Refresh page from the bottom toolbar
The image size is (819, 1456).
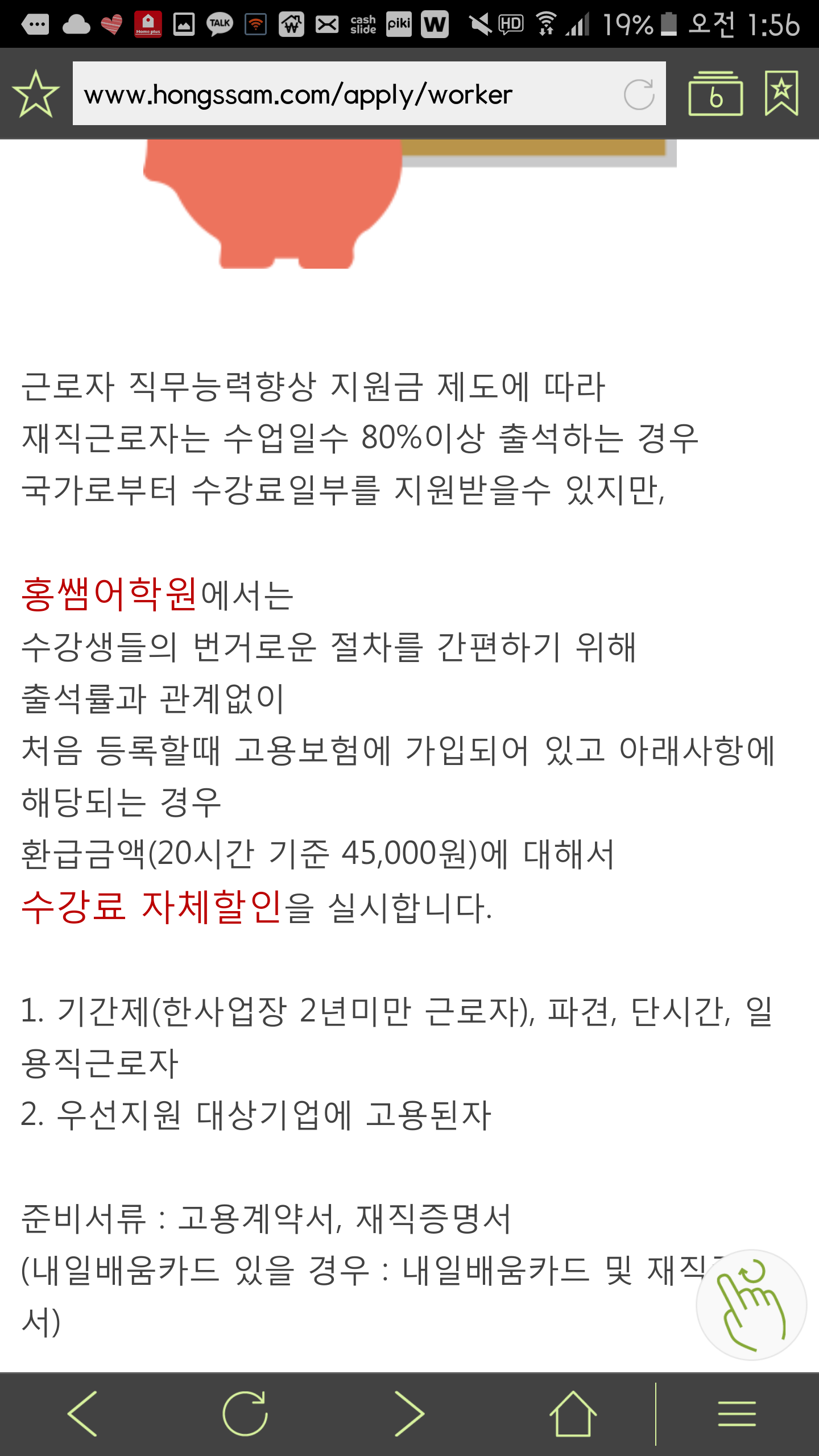tap(245, 1414)
